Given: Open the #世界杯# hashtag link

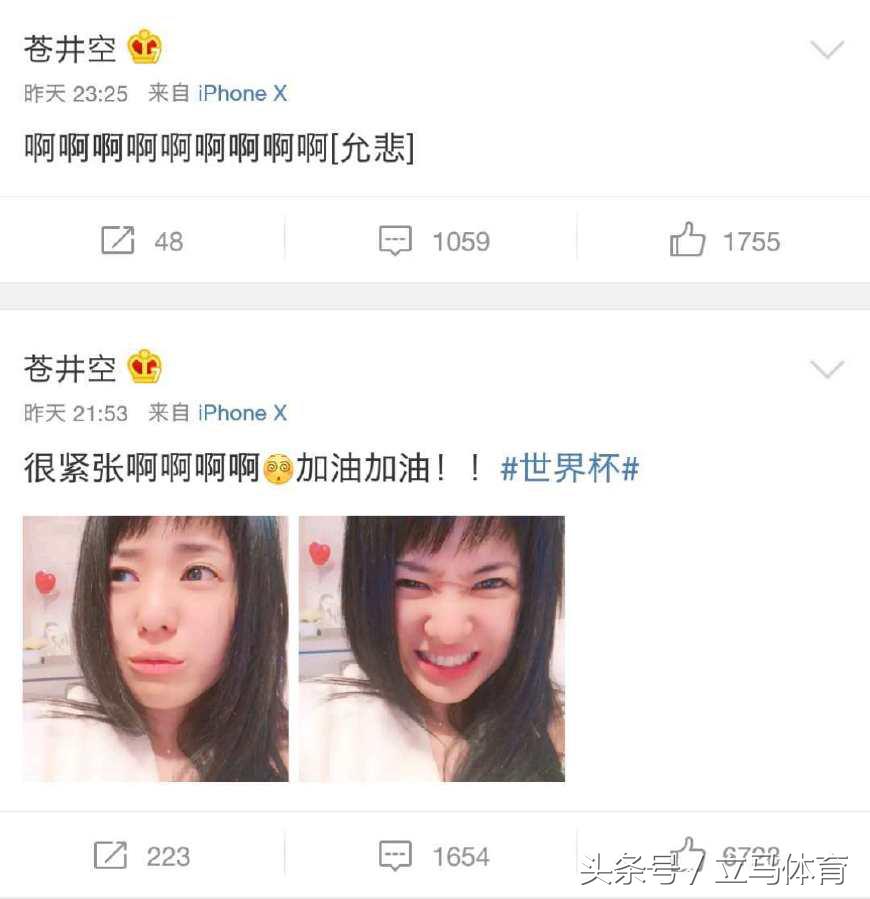Looking at the screenshot, I should coord(569,468).
